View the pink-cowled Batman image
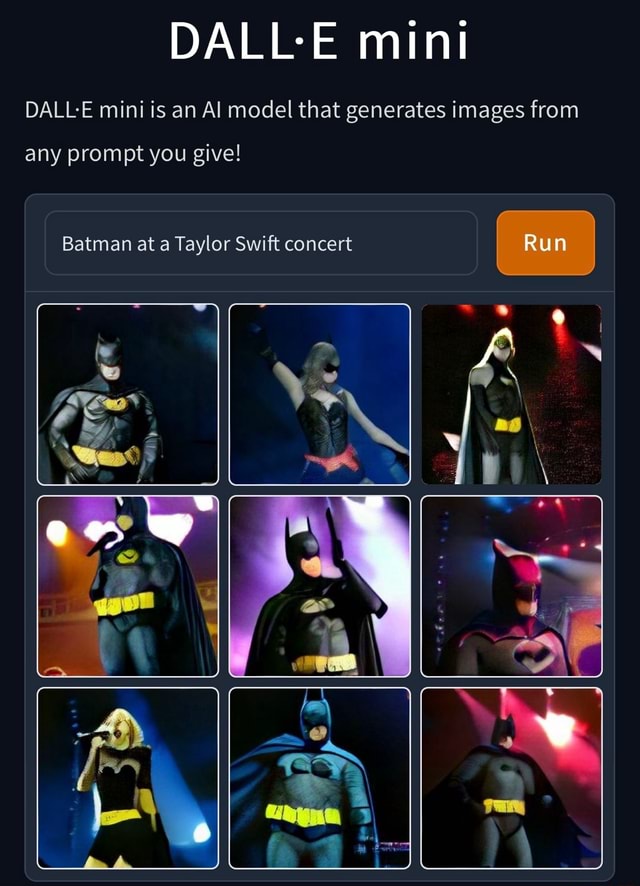Viewport: 640px width, 886px height. (x=511, y=586)
